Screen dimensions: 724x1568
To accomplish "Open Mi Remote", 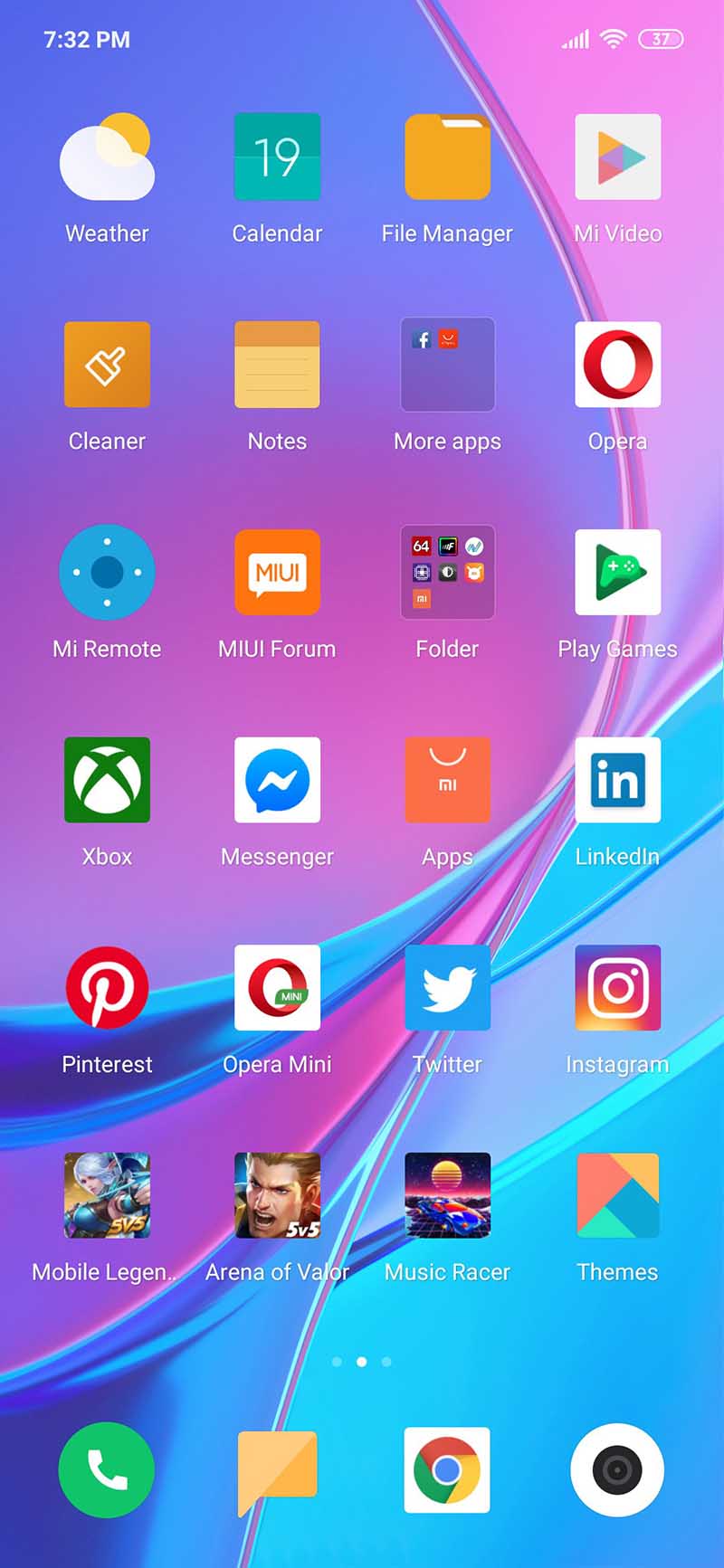I will (x=107, y=572).
